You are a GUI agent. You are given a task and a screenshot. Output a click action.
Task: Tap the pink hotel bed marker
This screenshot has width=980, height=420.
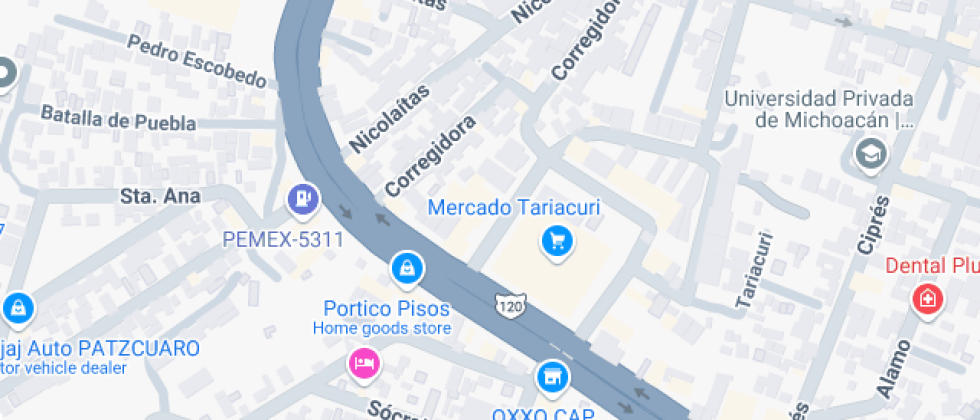point(362,361)
